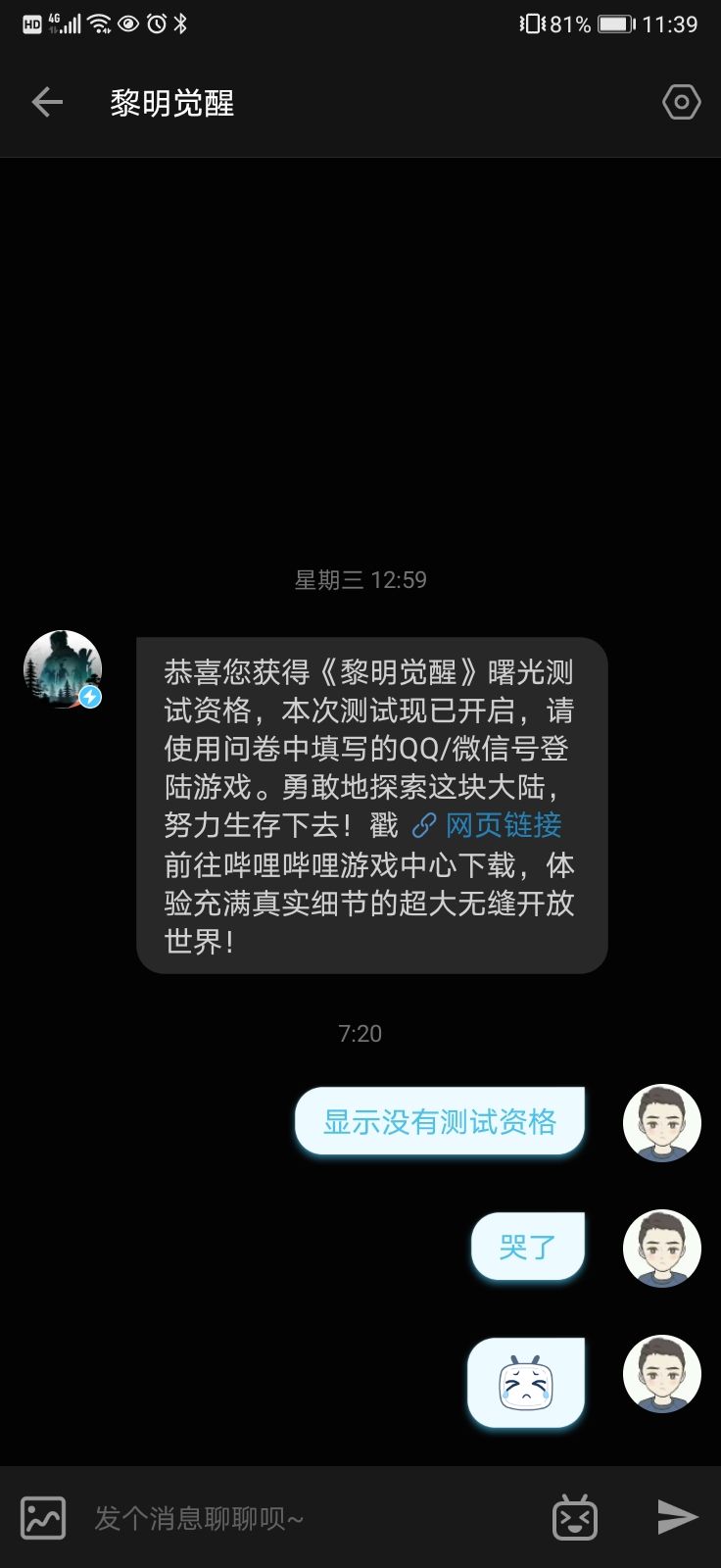Image resolution: width=721 pixels, height=1568 pixels.
Task: Open my avatar next to 哭了
Action: point(662,1248)
